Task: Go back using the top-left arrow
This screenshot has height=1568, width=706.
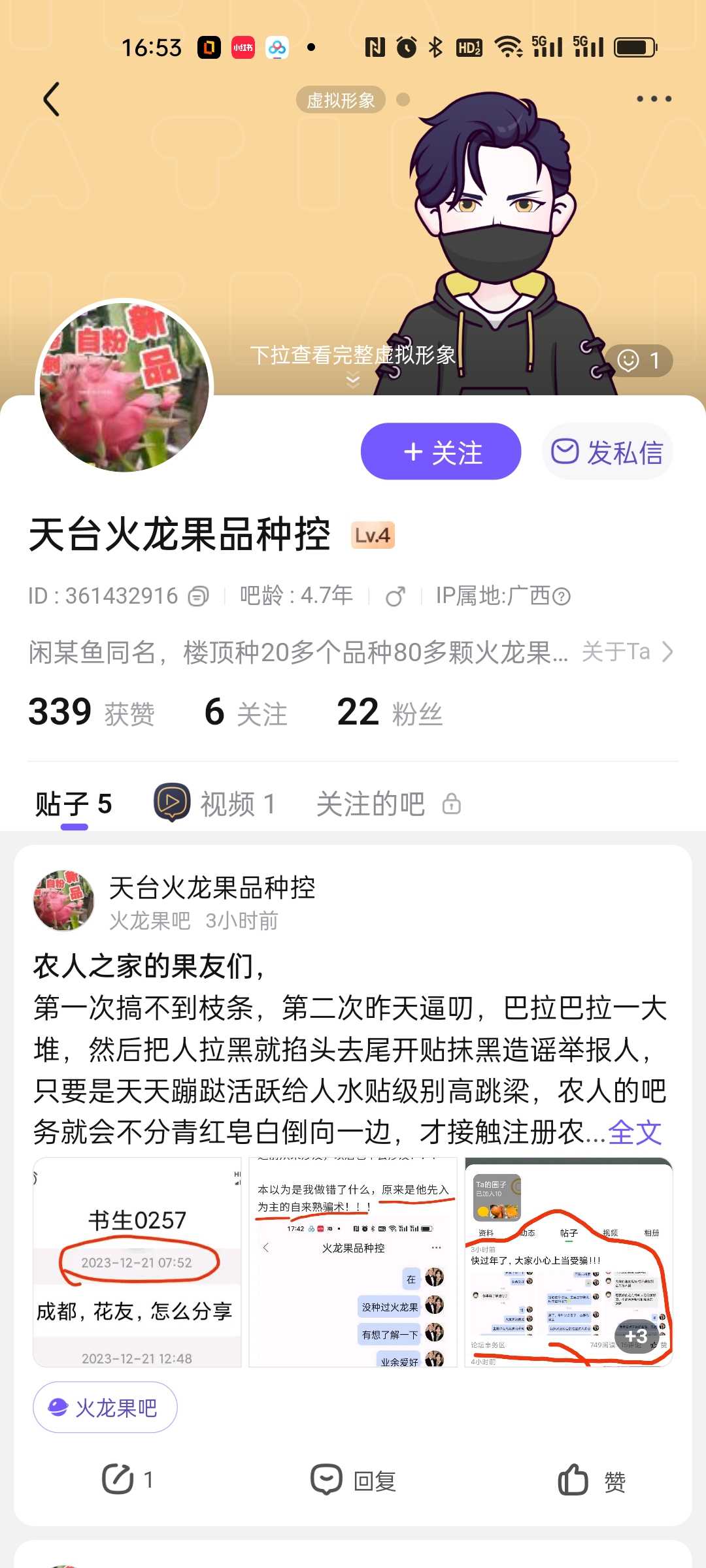Action: click(x=52, y=99)
